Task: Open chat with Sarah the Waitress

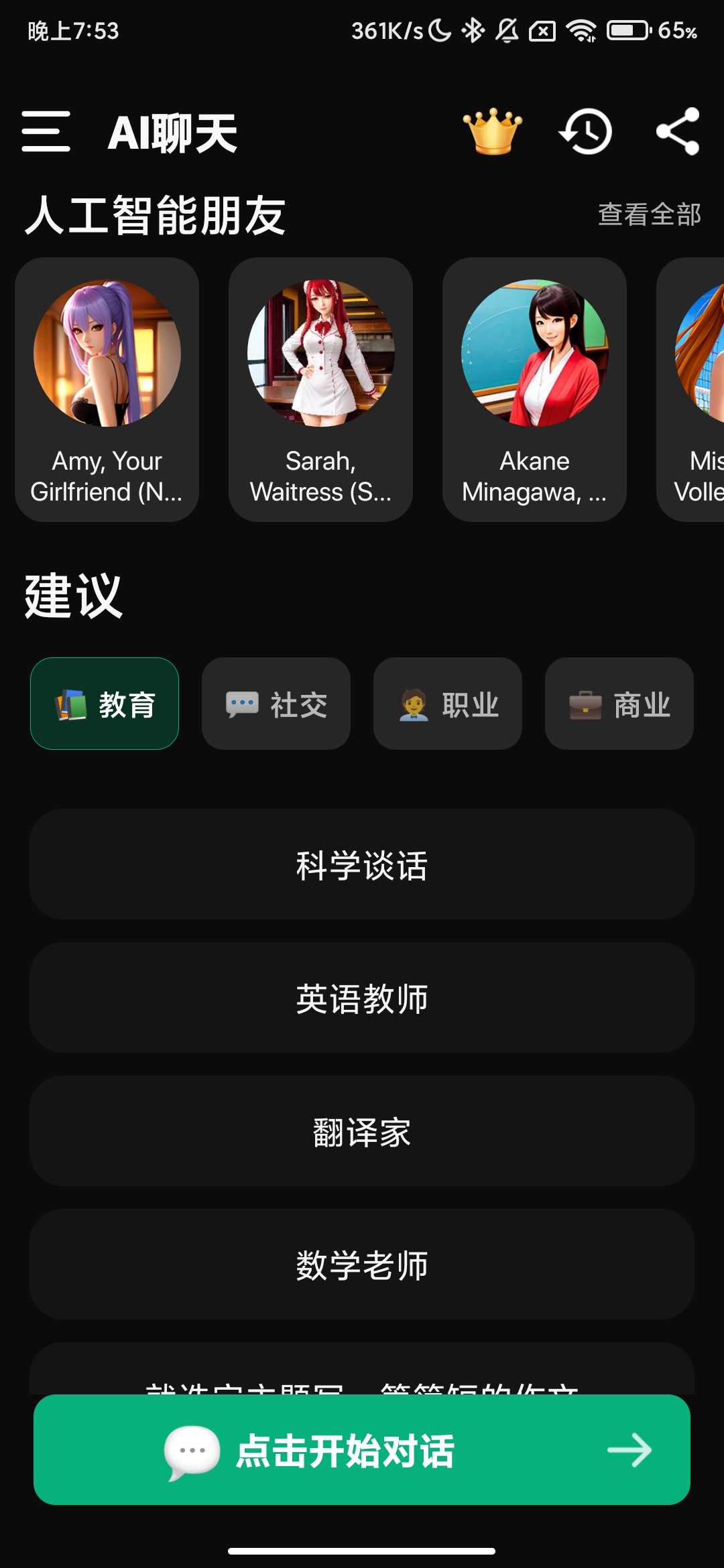Action: [x=322, y=389]
